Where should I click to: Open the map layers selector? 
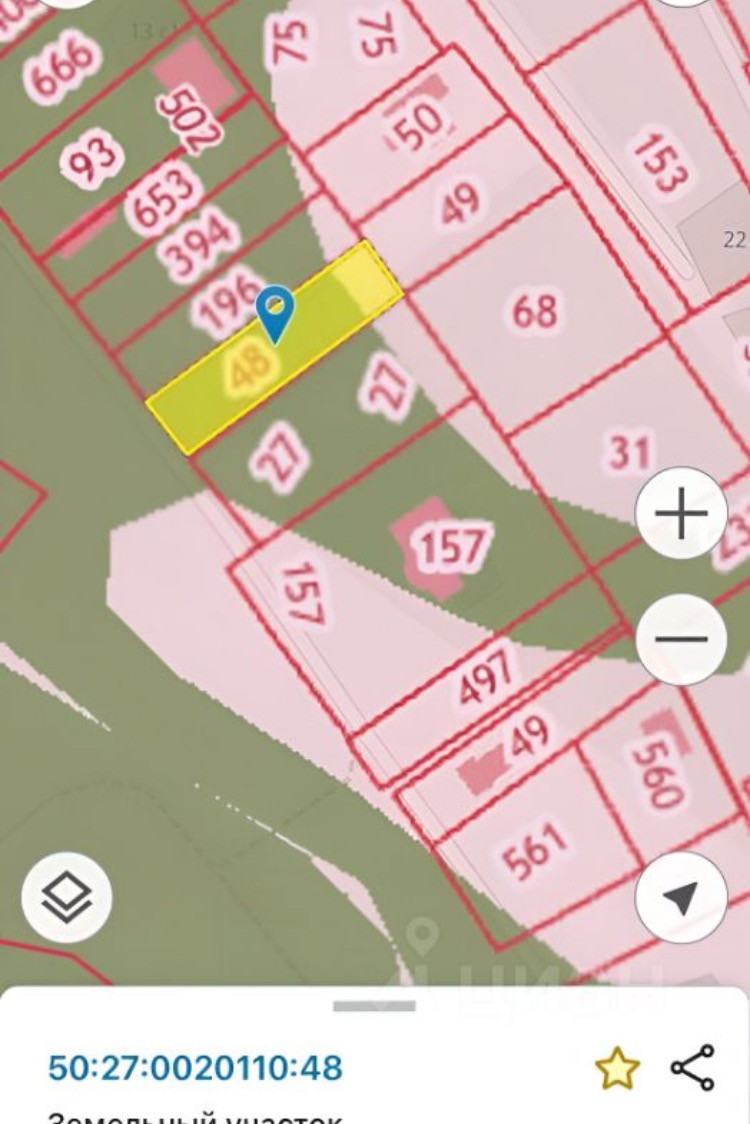pyautogui.click(x=67, y=897)
